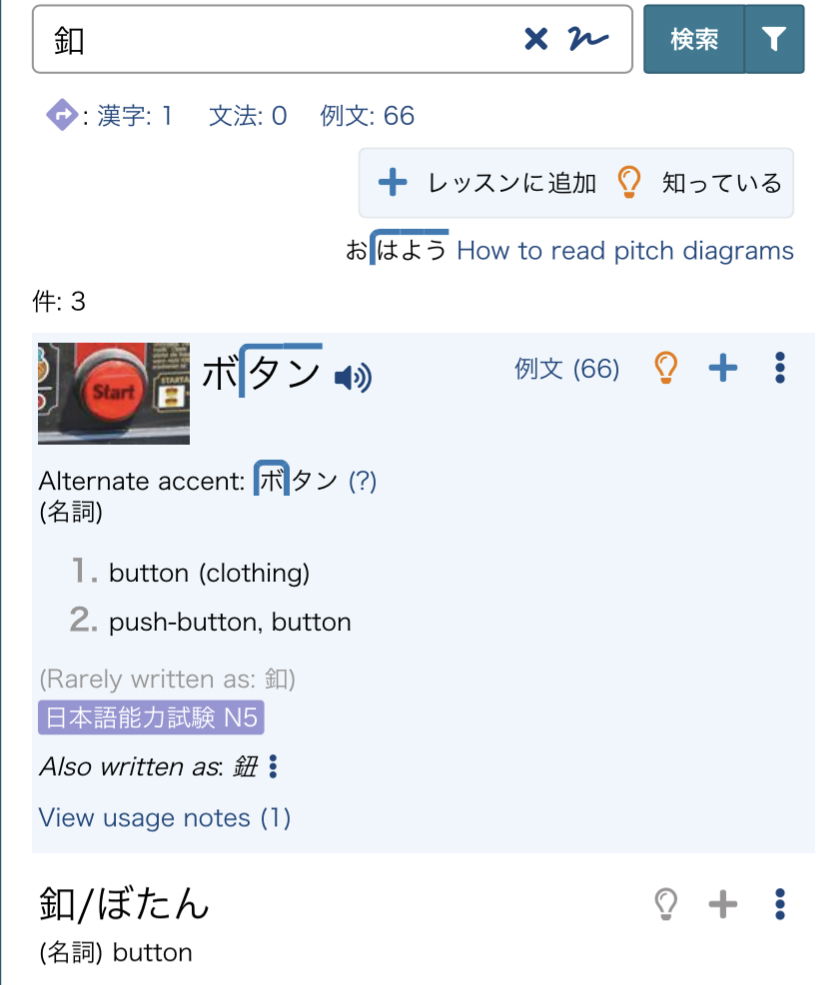Tap the (?) next to Alternate accent
The image size is (828, 985).
(362, 481)
